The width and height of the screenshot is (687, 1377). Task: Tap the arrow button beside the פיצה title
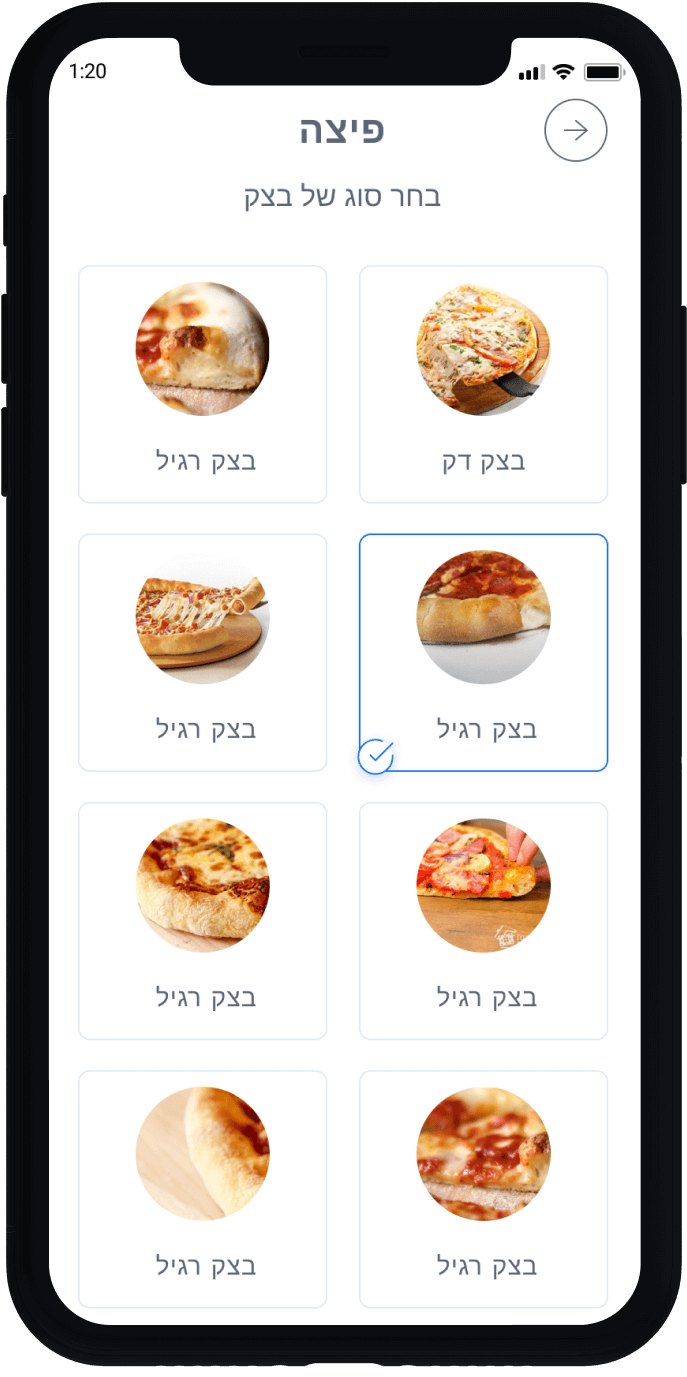pos(575,131)
